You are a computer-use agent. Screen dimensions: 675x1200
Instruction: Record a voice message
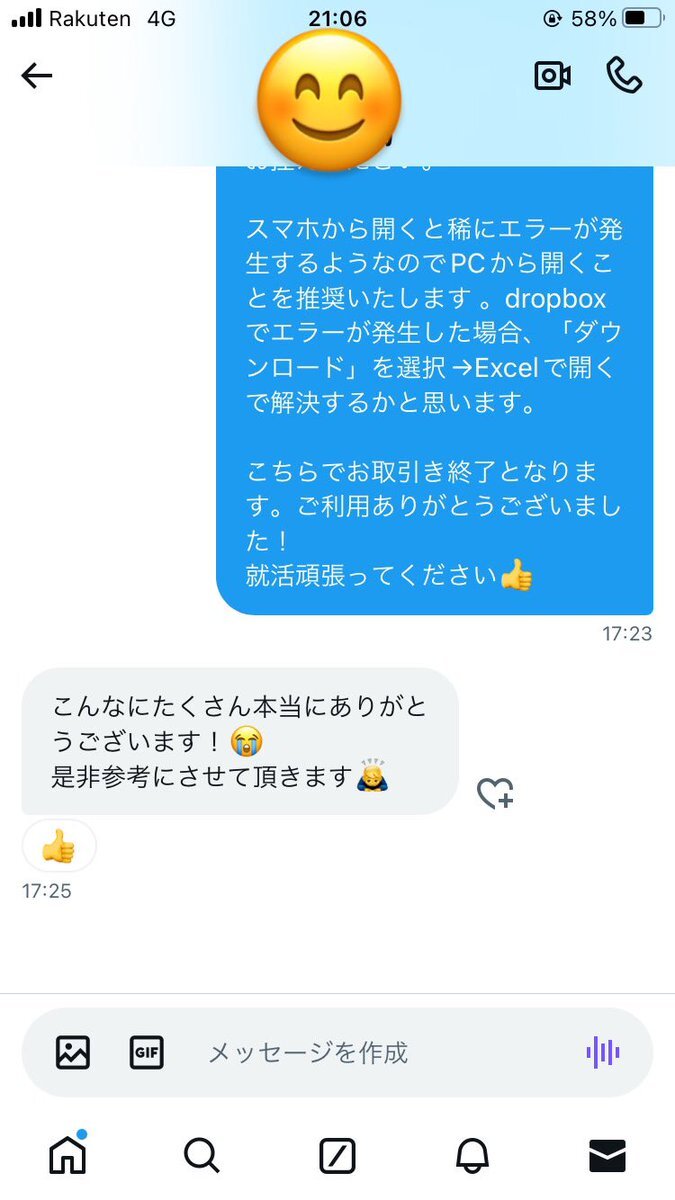pos(603,1052)
